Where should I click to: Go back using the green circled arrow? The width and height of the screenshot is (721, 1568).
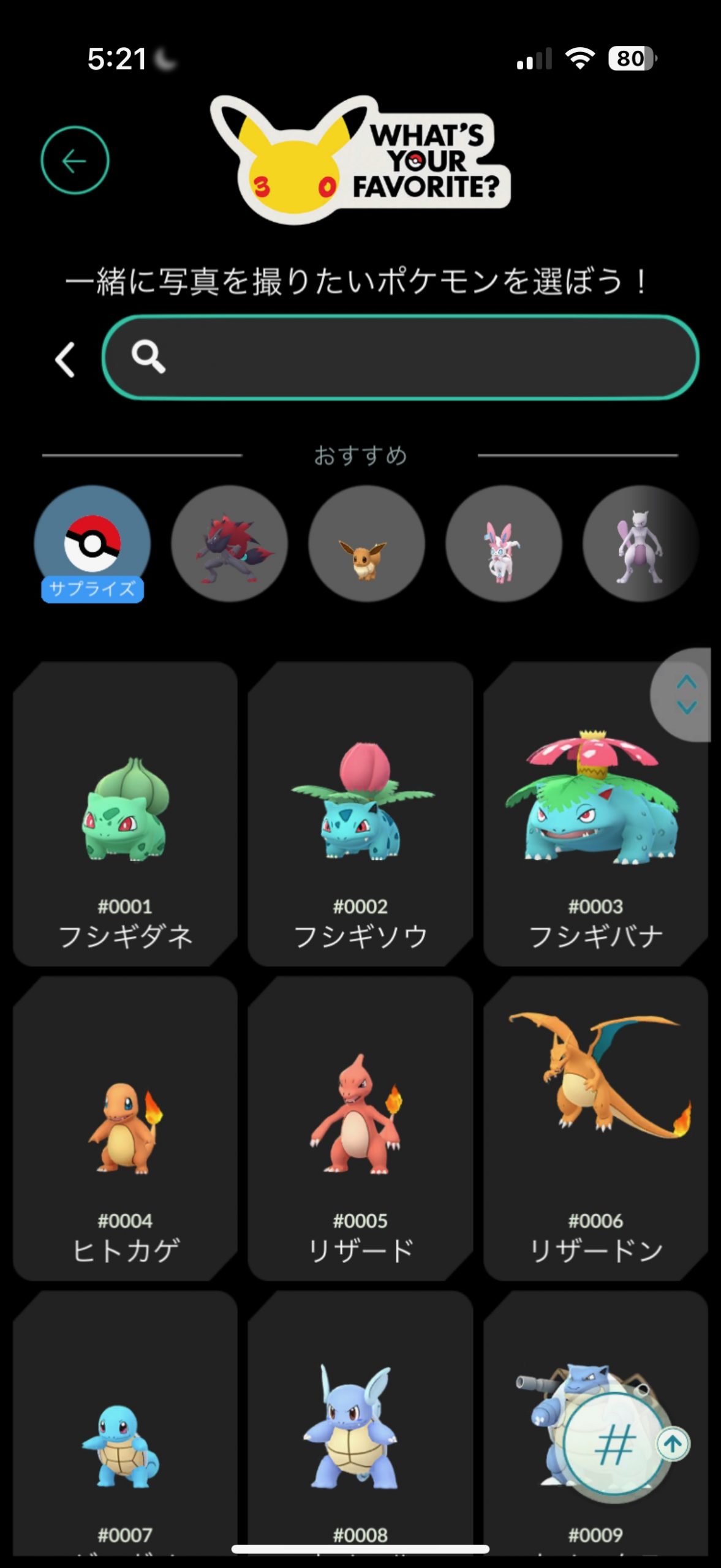[75, 160]
